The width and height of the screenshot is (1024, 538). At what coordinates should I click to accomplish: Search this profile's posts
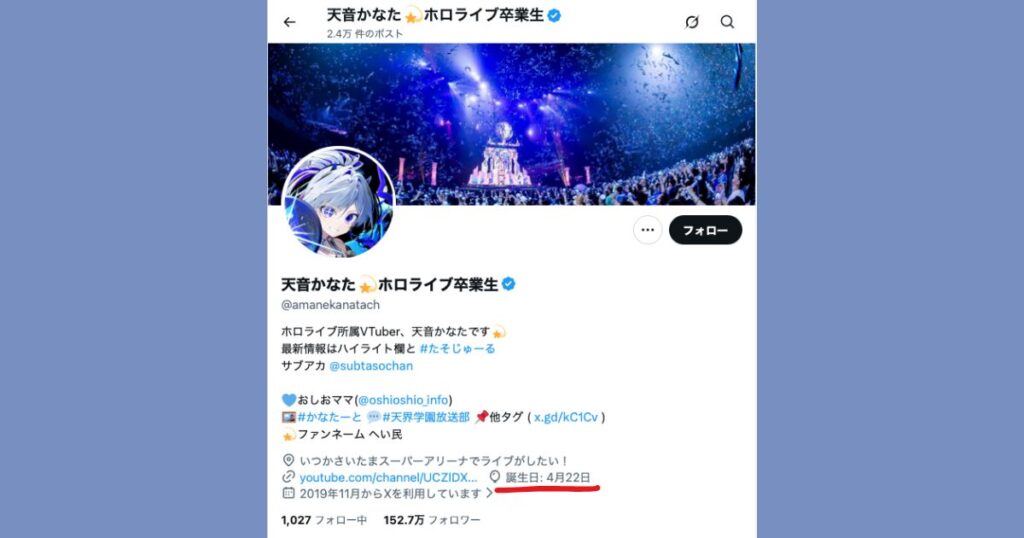(x=728, y=22)
